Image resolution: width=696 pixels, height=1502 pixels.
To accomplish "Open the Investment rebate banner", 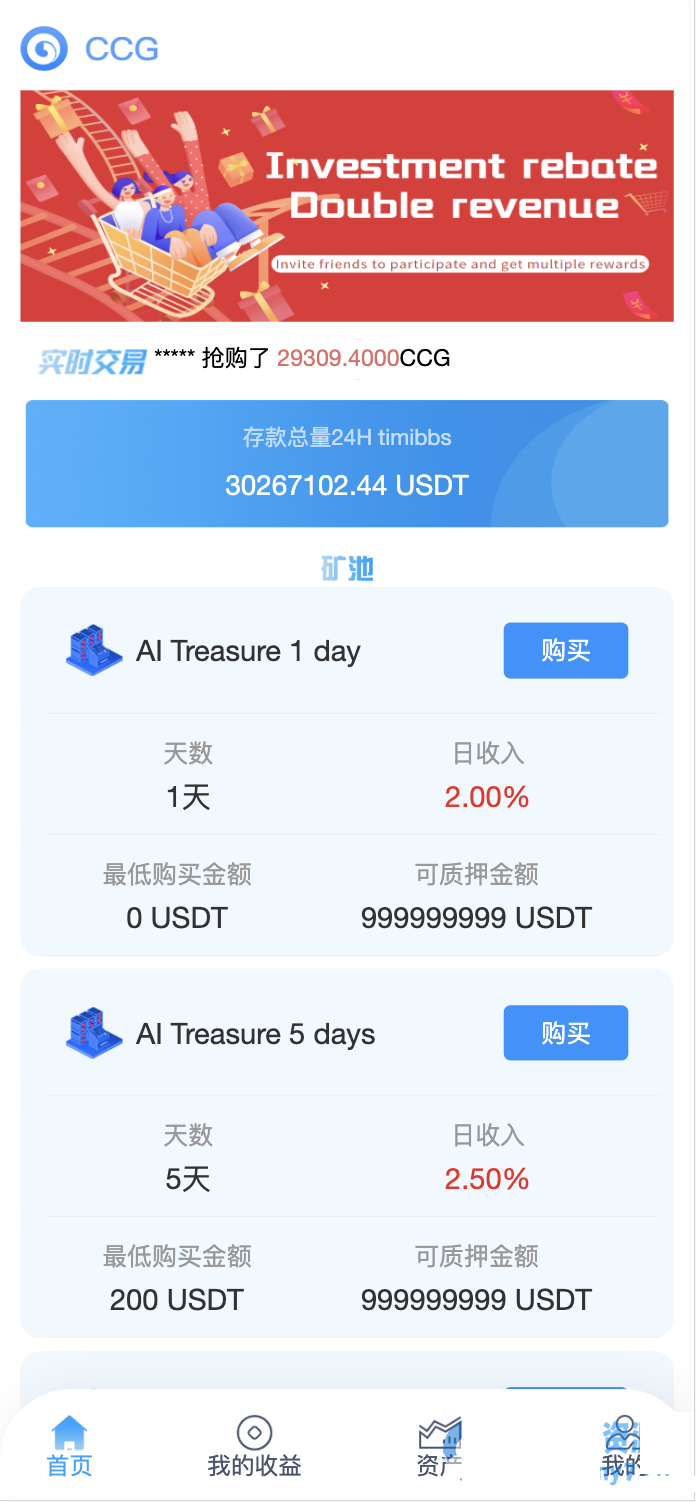I will click(347, 206).
